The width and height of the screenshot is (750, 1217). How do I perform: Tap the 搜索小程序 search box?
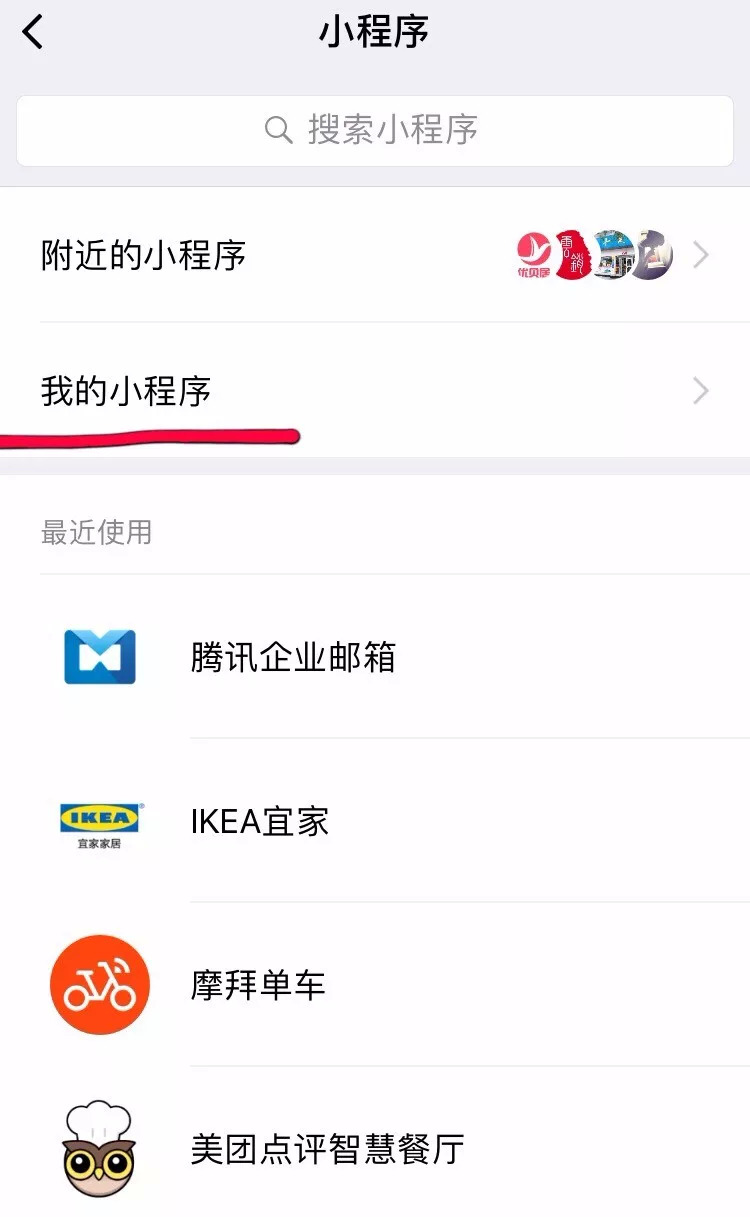(374, 130)
